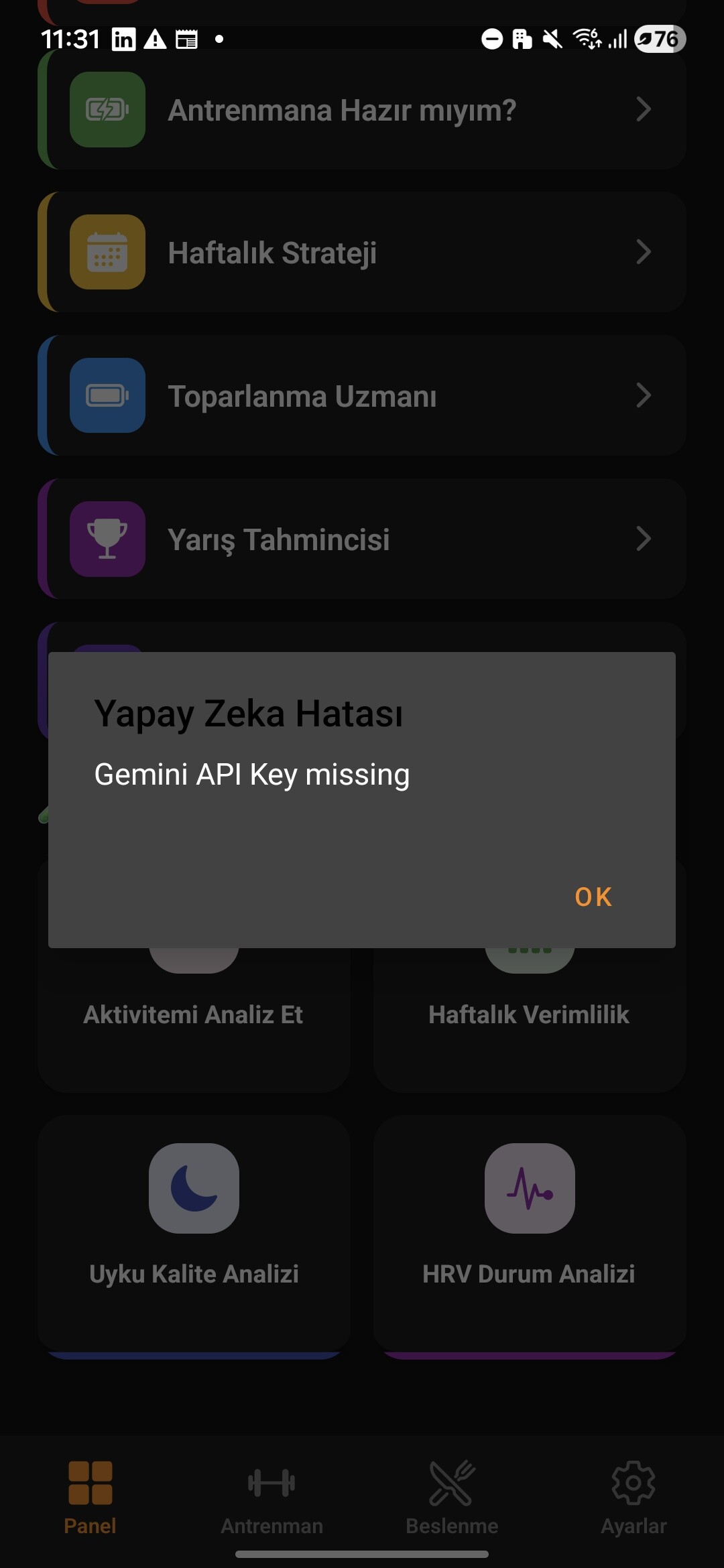Dismiss the error dialog with OK

[593, 897]
